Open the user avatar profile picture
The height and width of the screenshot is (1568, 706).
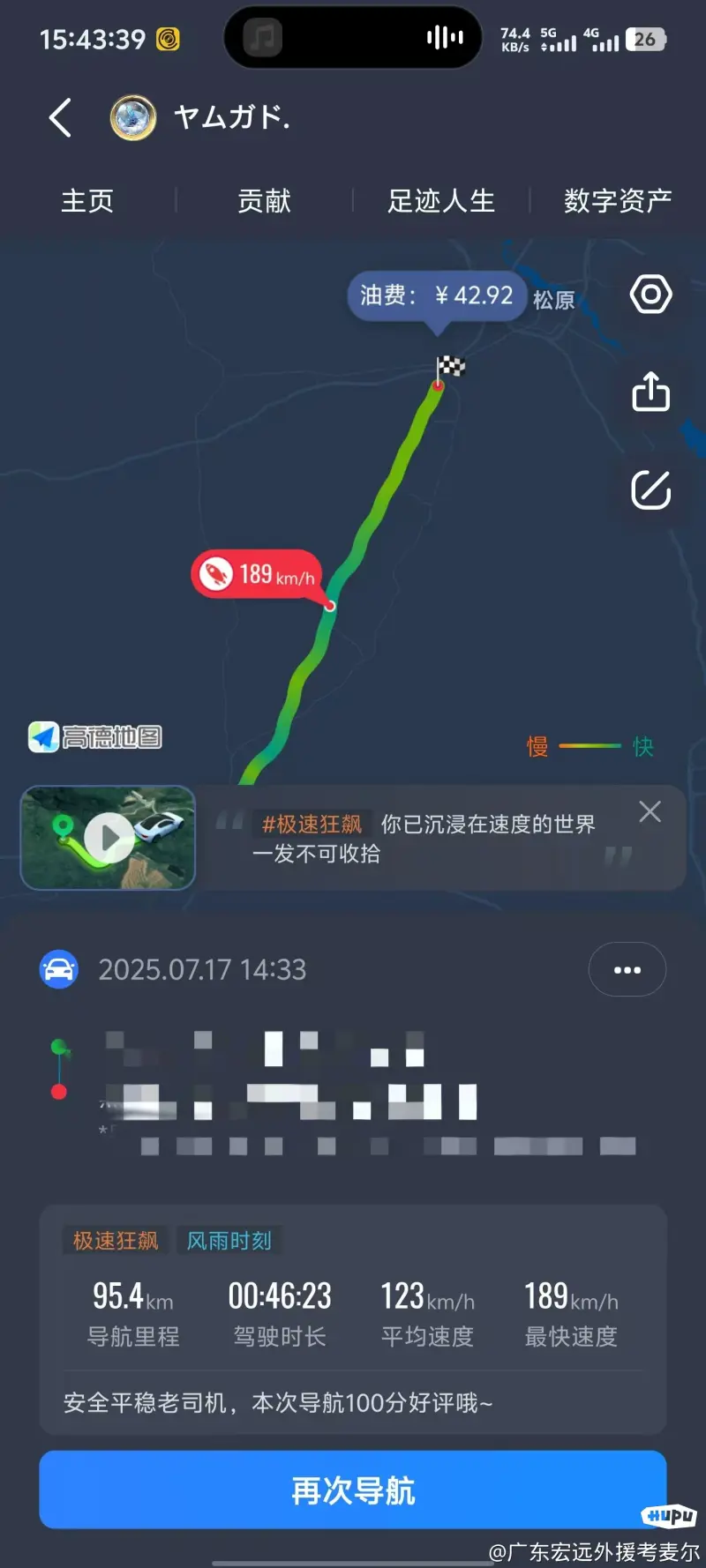[132, 117]
